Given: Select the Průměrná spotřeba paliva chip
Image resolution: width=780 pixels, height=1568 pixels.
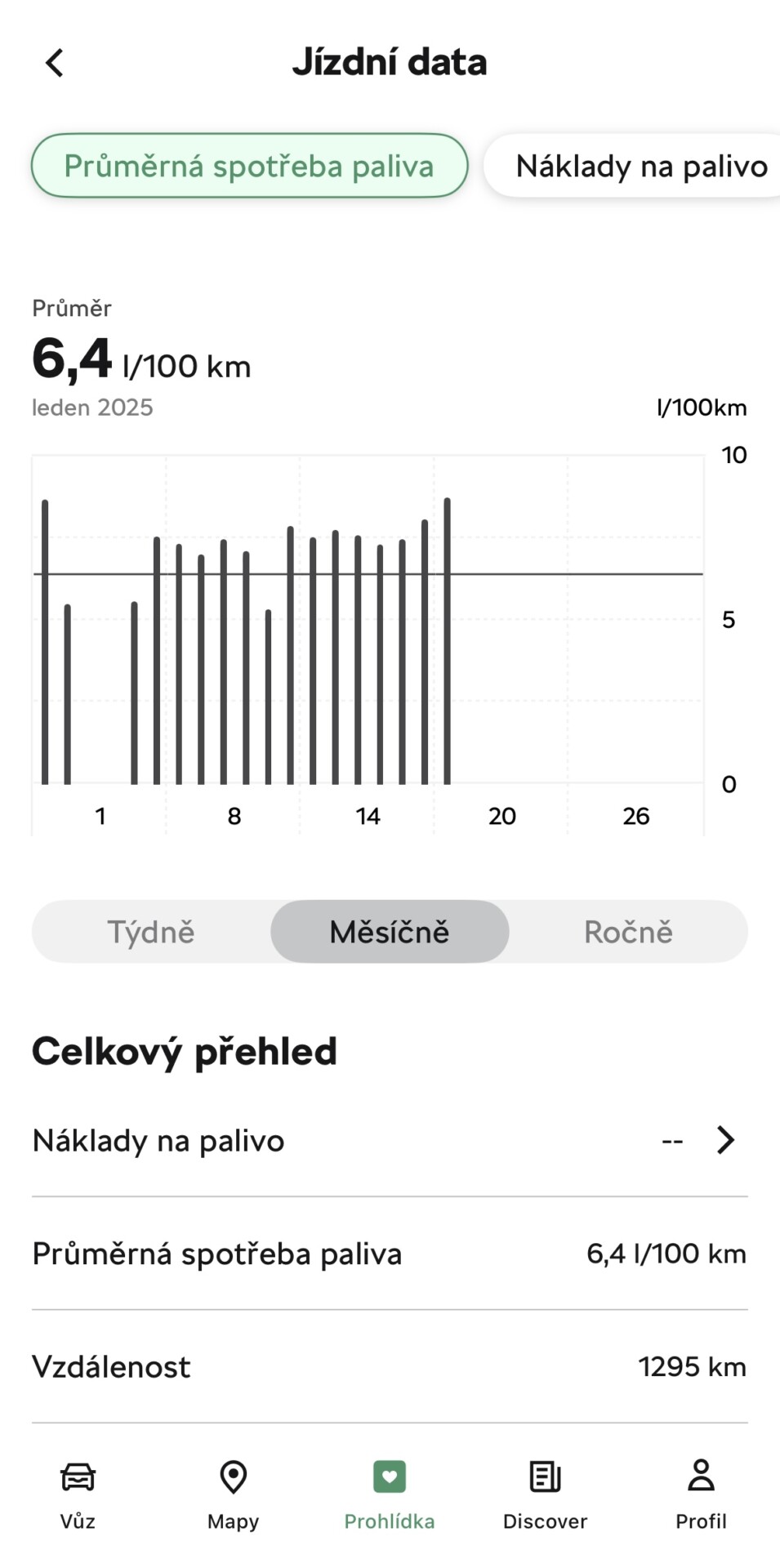Looking at the screenshot, I should pyautogui.click(x=250, y=166).
